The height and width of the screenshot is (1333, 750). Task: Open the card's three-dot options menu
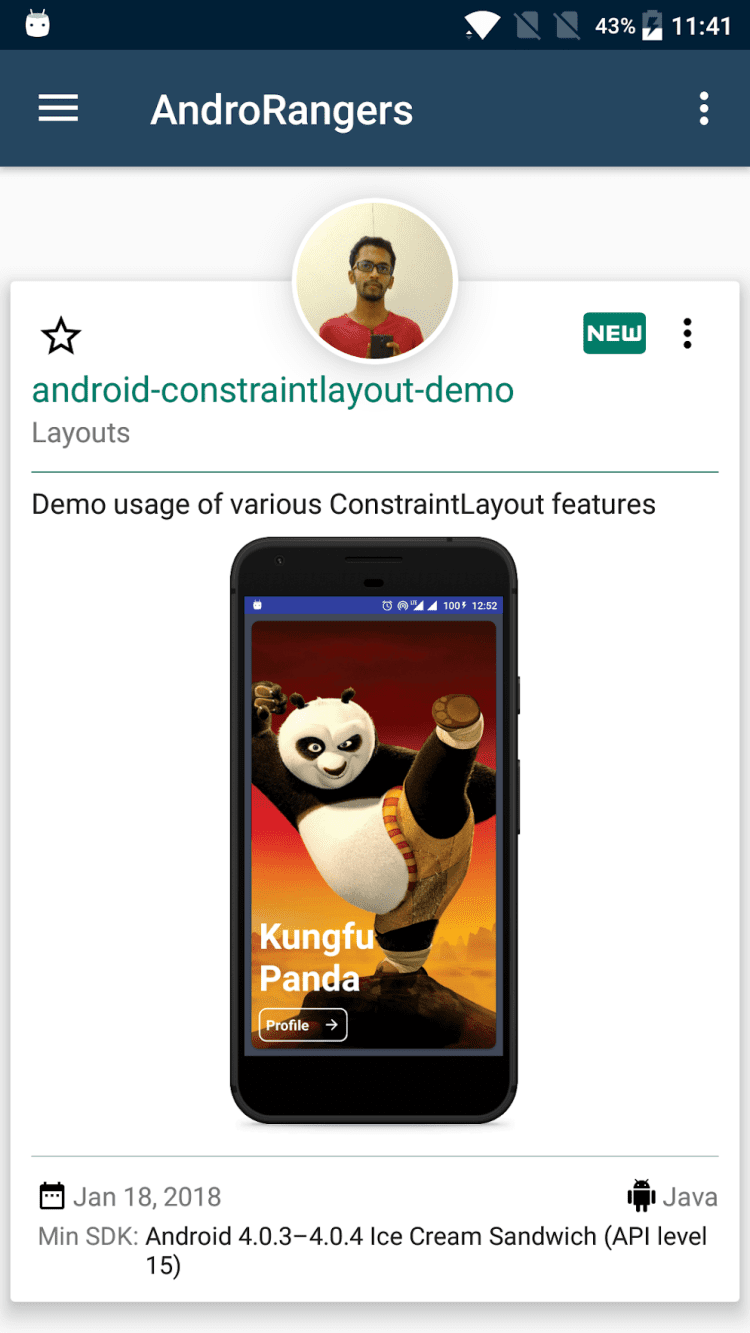point(687,334)
